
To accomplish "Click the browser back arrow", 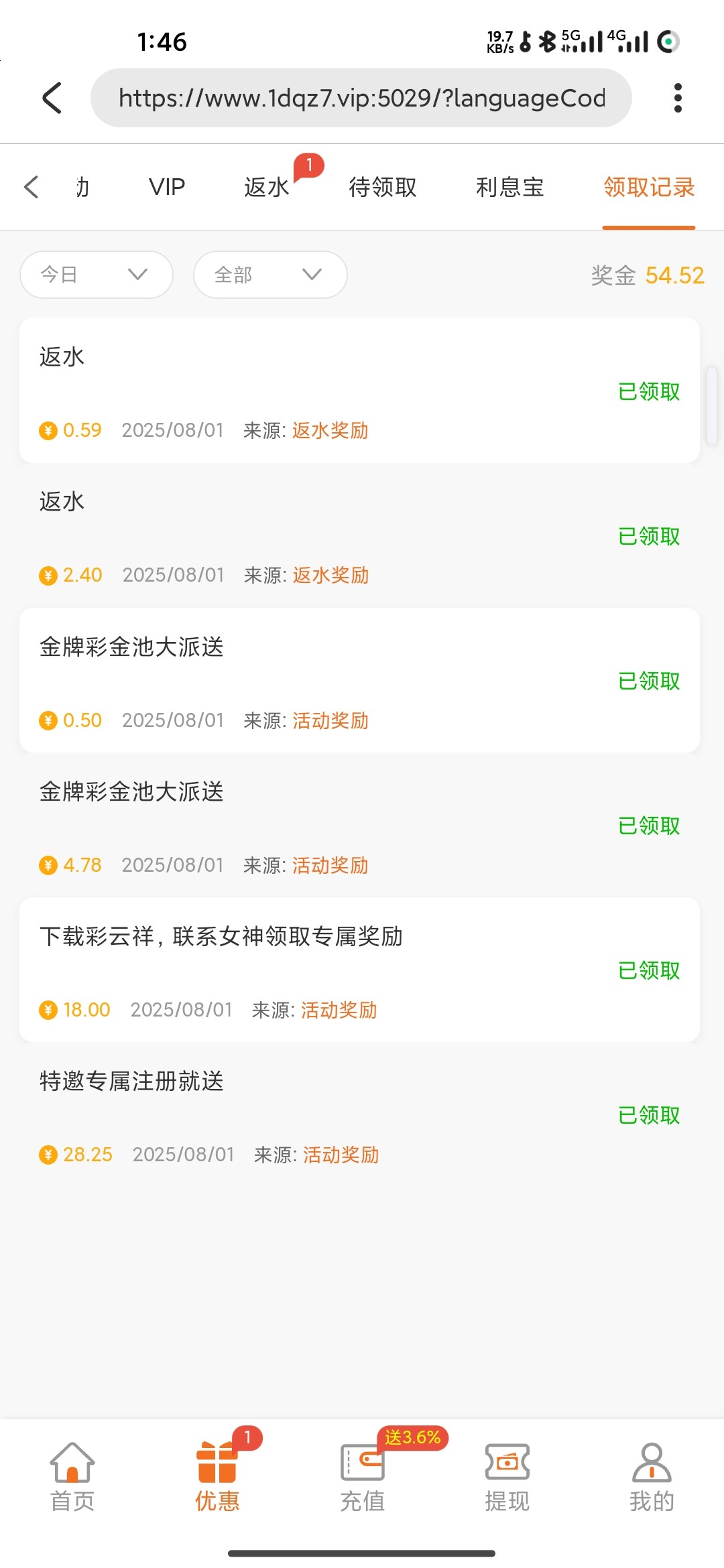I will point(52,97).
